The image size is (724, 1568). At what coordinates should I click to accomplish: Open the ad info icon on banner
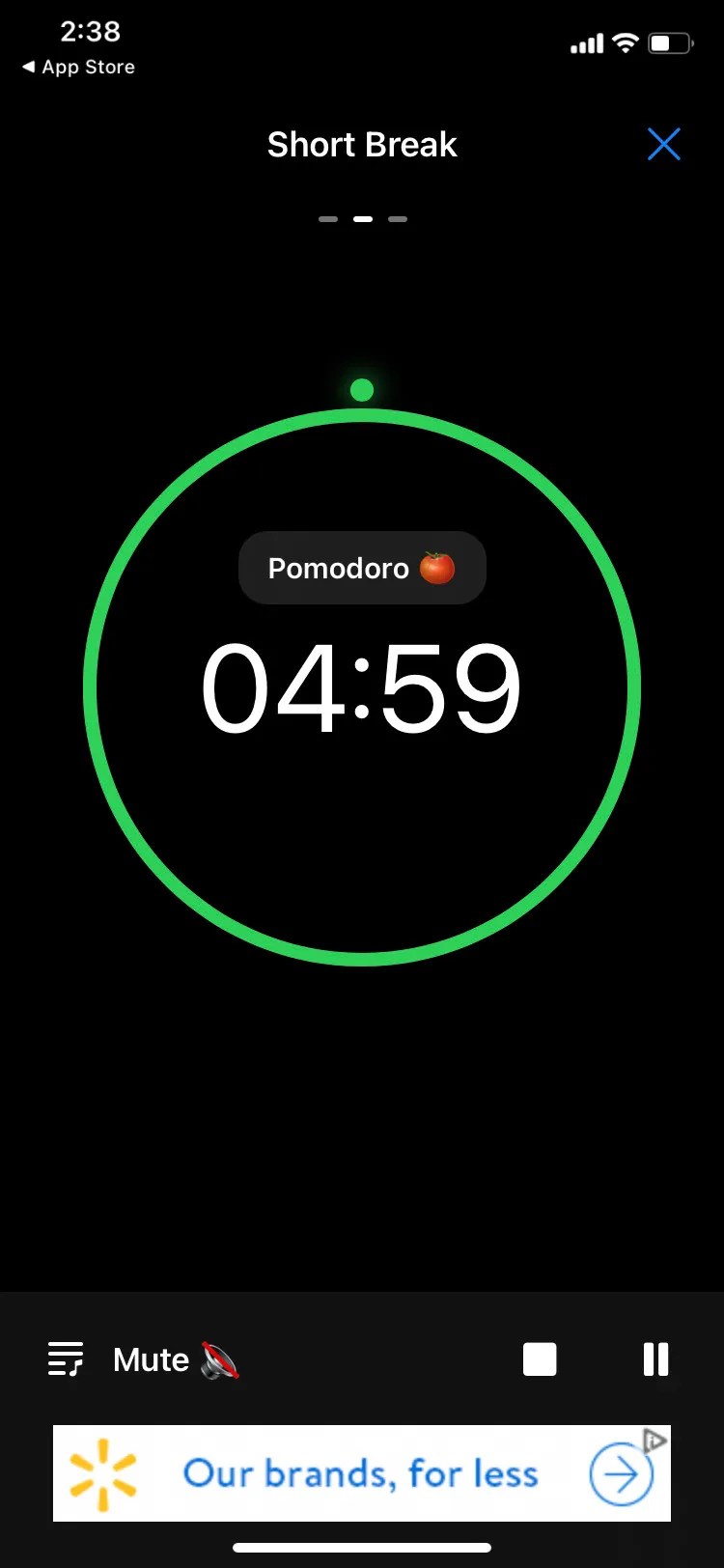pyautogui.click(x=654, y=1441)
